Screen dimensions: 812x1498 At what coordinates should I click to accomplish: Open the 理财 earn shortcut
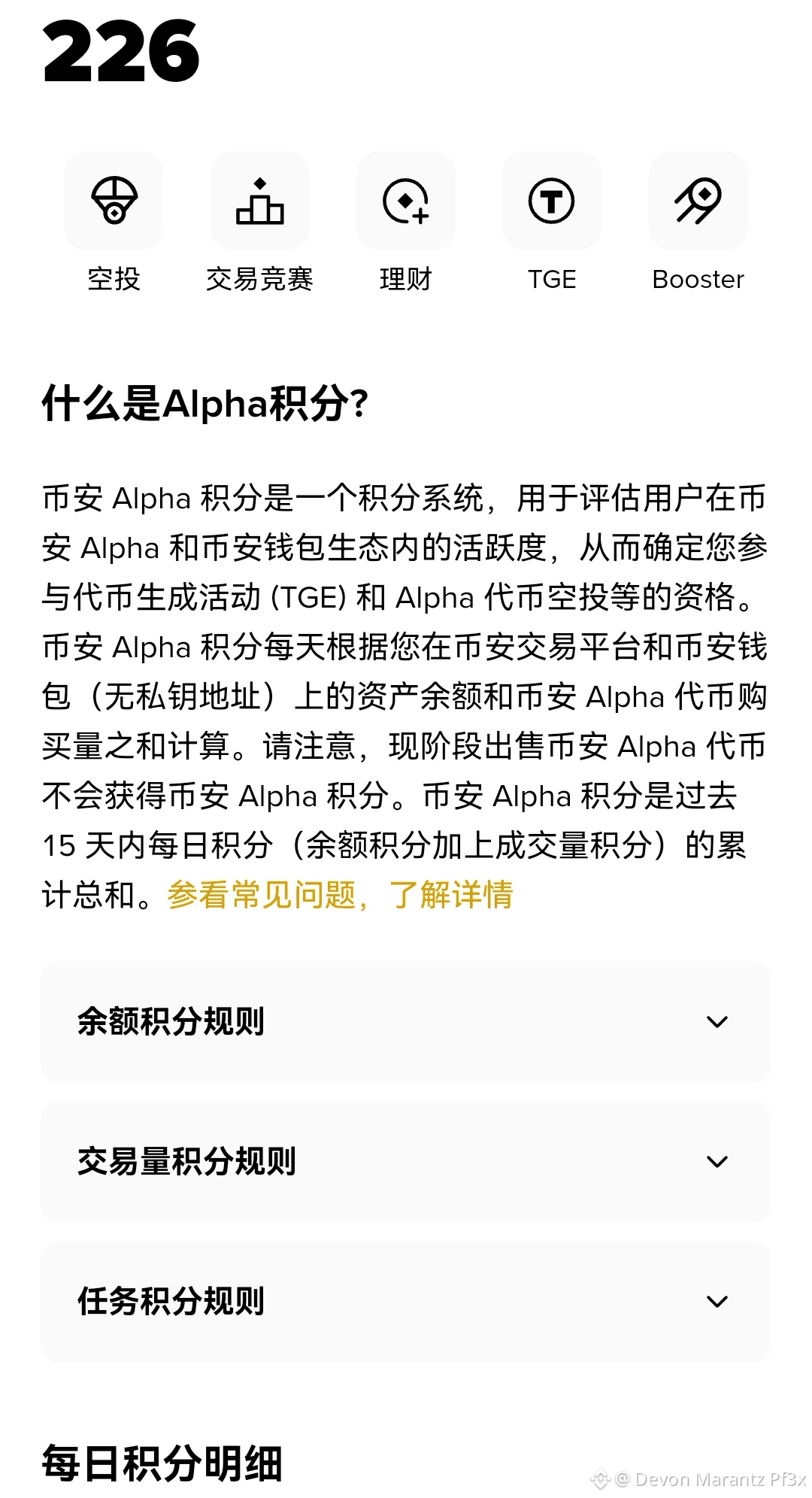pos(405,202)
